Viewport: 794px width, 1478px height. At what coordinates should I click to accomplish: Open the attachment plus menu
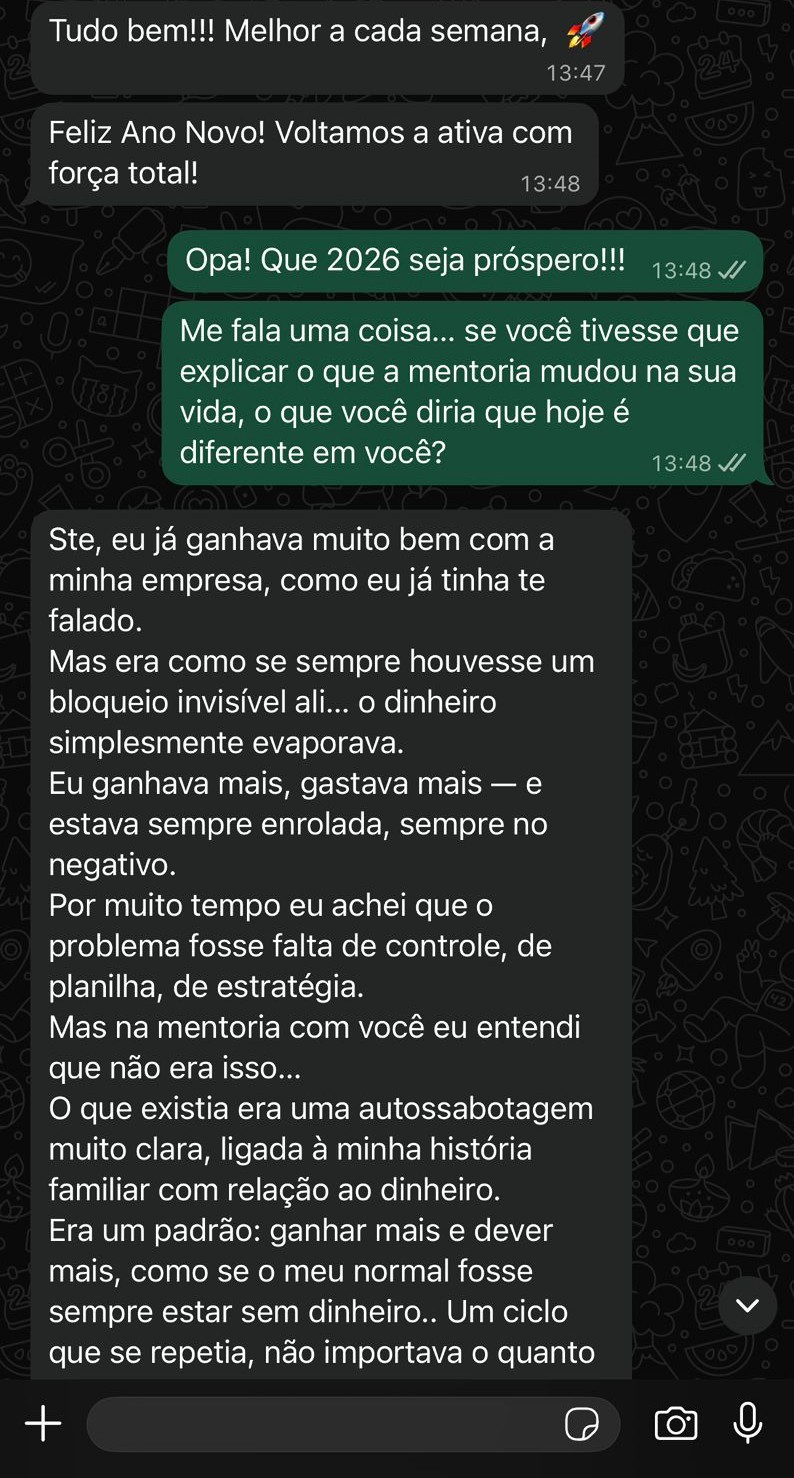[43, 1423]
